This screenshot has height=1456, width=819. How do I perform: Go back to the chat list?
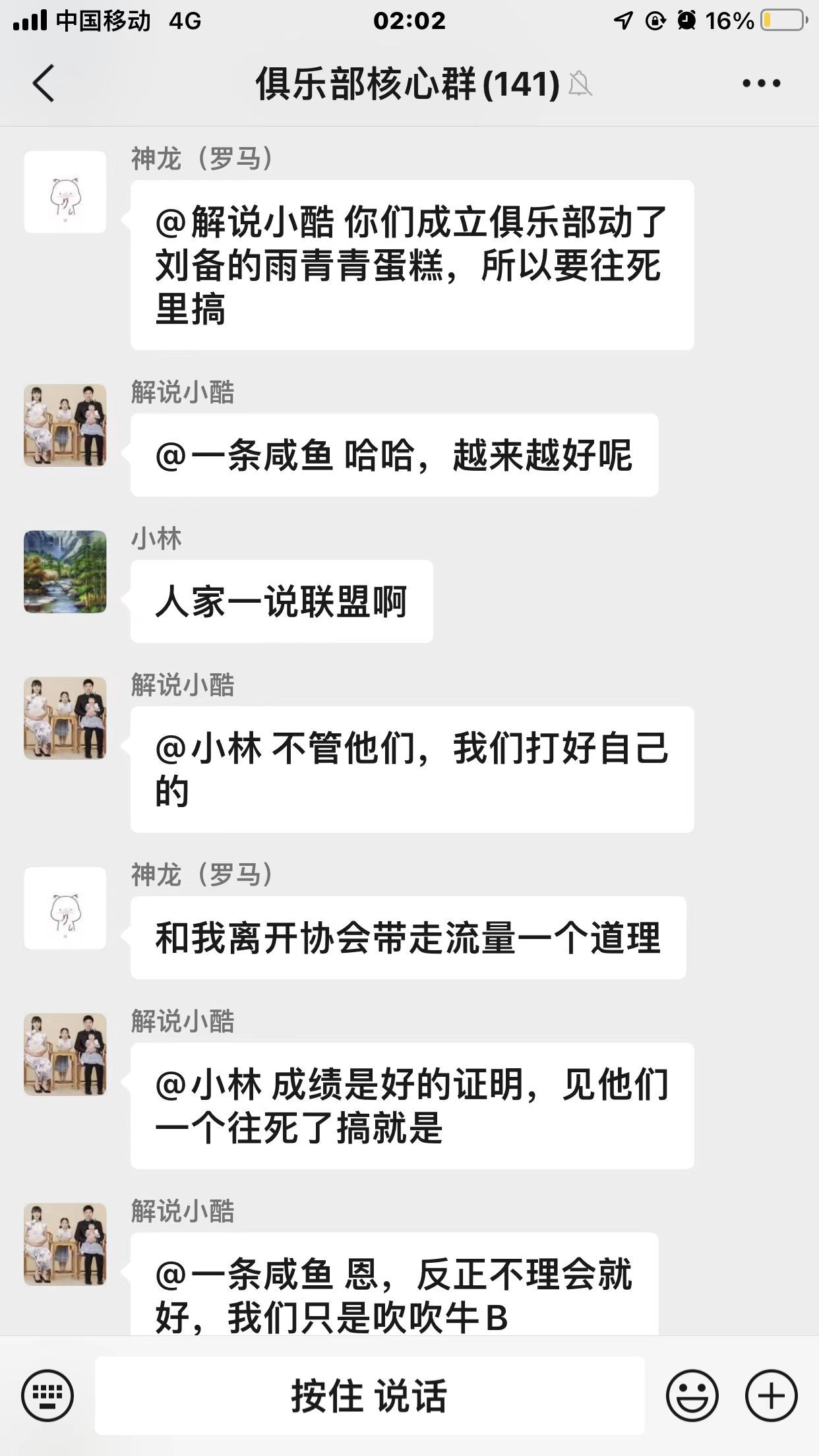44,84
